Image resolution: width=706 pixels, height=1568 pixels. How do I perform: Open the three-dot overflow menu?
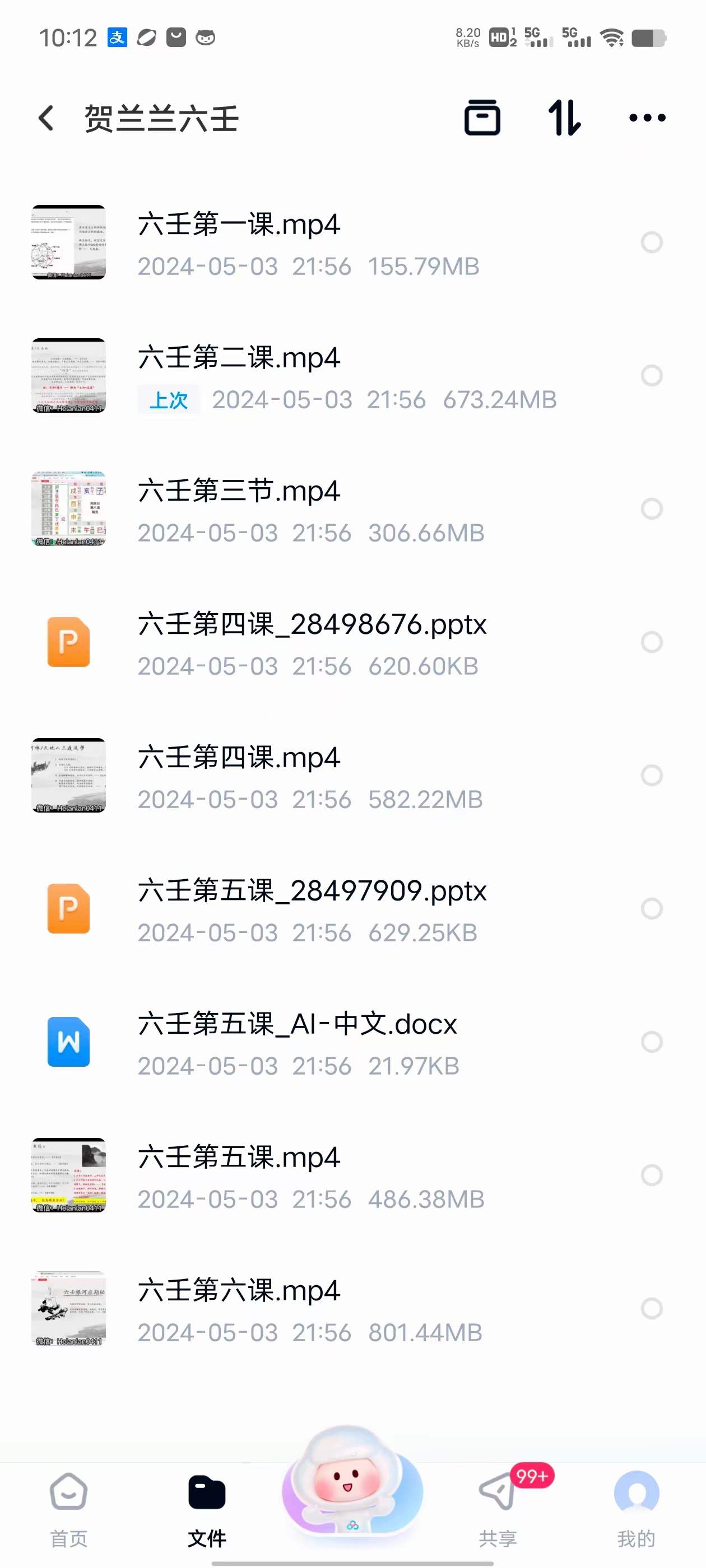647,118
